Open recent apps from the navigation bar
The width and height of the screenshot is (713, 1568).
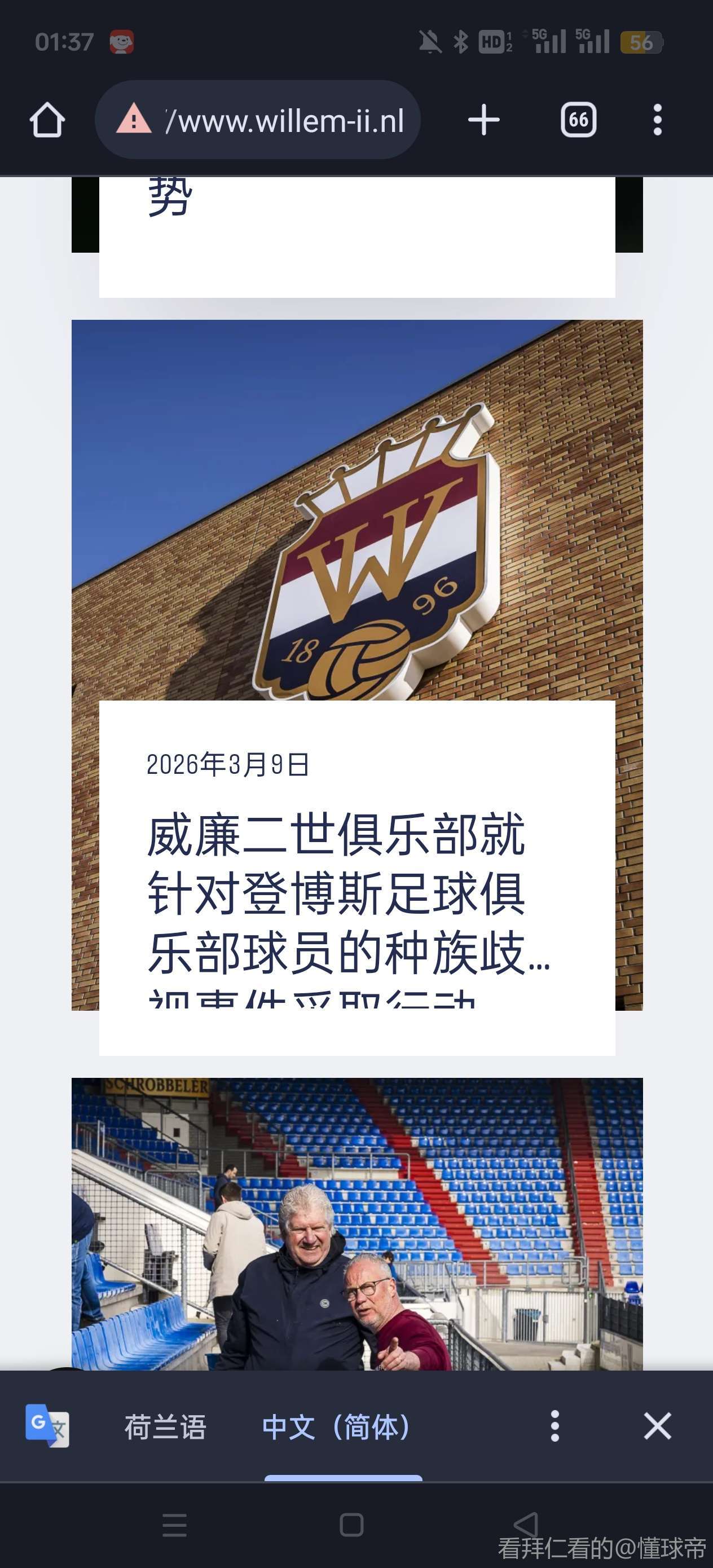pyautogui.click(x=175, y=1525)
